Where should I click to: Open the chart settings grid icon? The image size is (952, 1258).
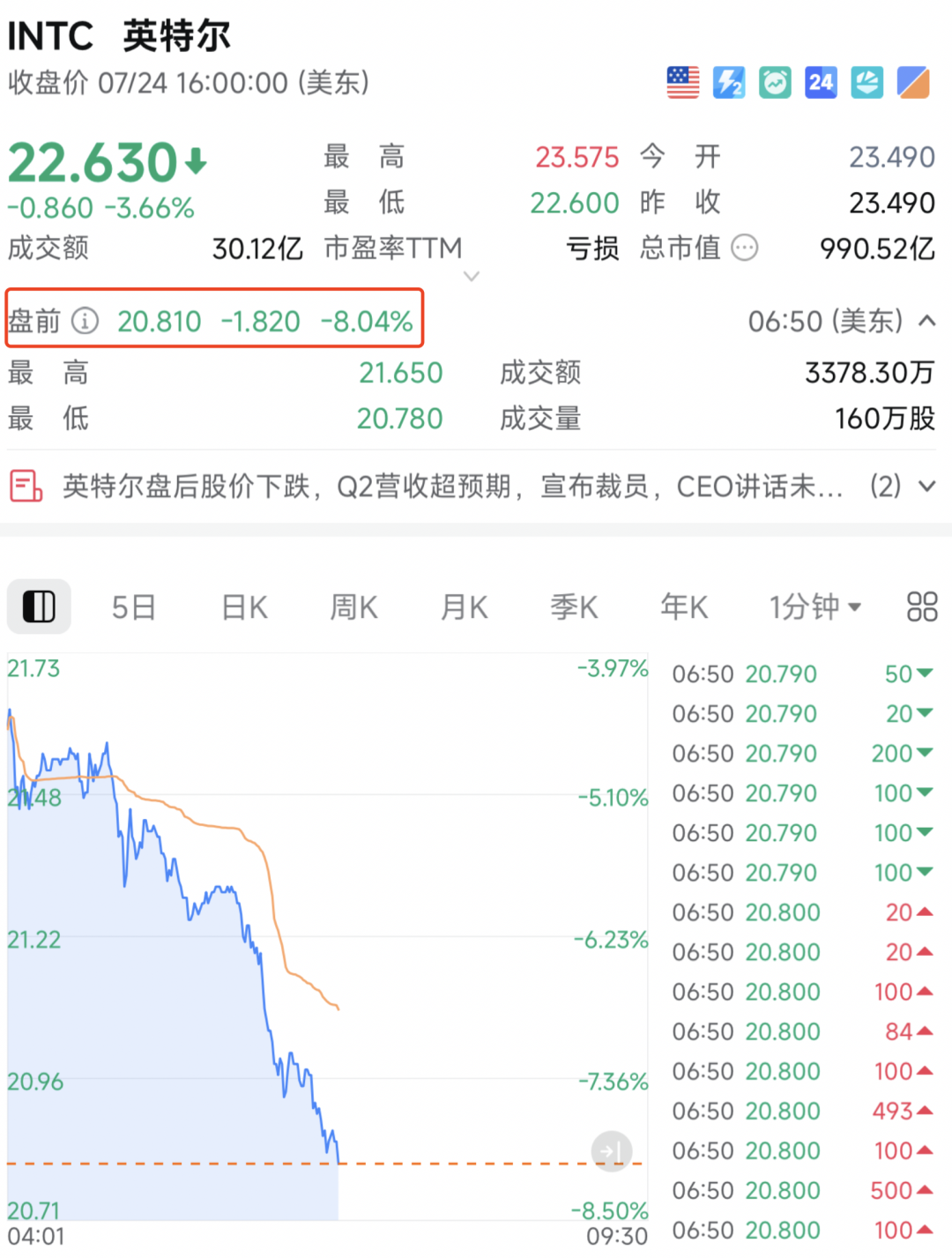pyautogui.click(x=922, y=607)
